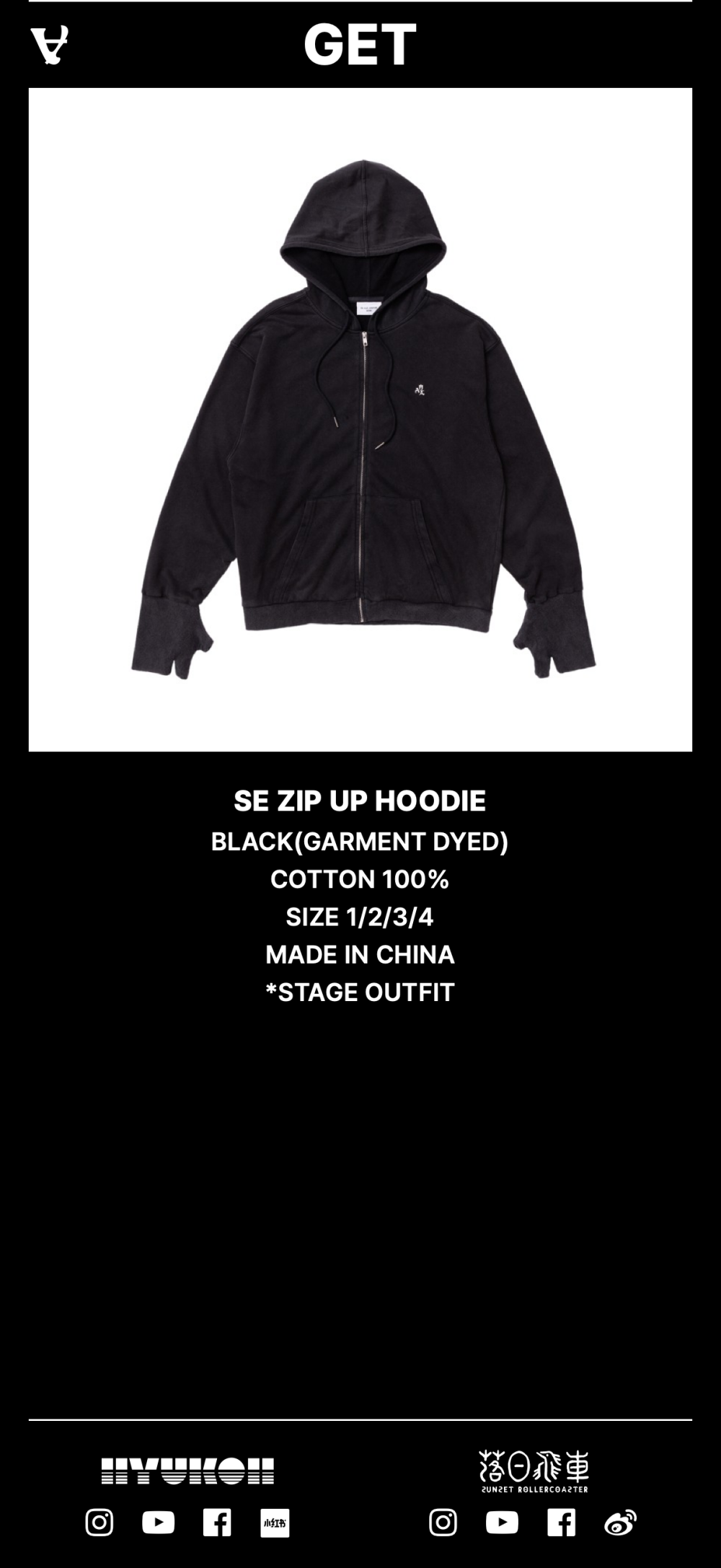Open Hyukoh's YouTube channel
The width and height of the screenshot is (721, 1568).
[x=158, y=1523]
